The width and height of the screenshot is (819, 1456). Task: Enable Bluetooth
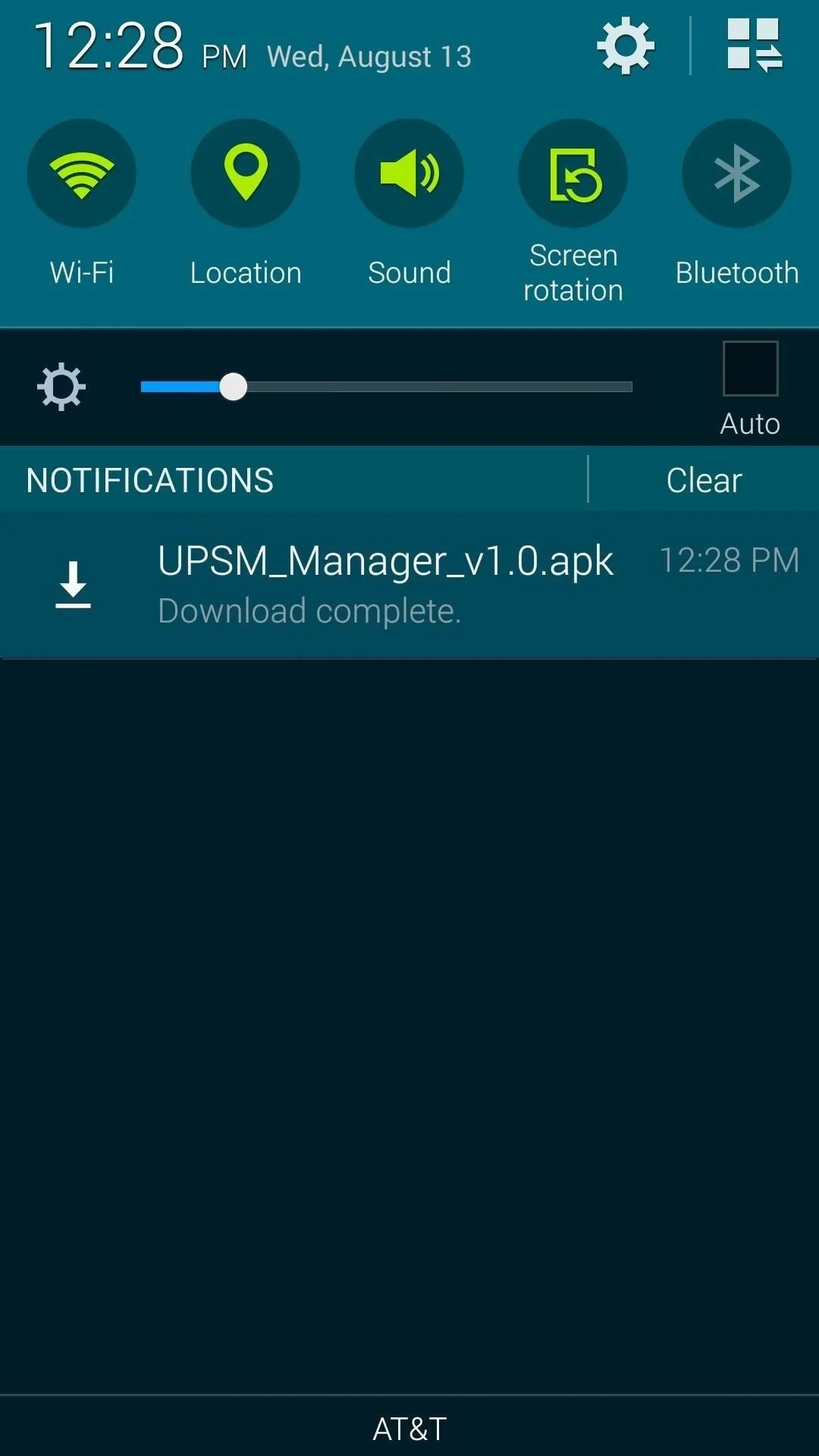click(x=737, y=174)
